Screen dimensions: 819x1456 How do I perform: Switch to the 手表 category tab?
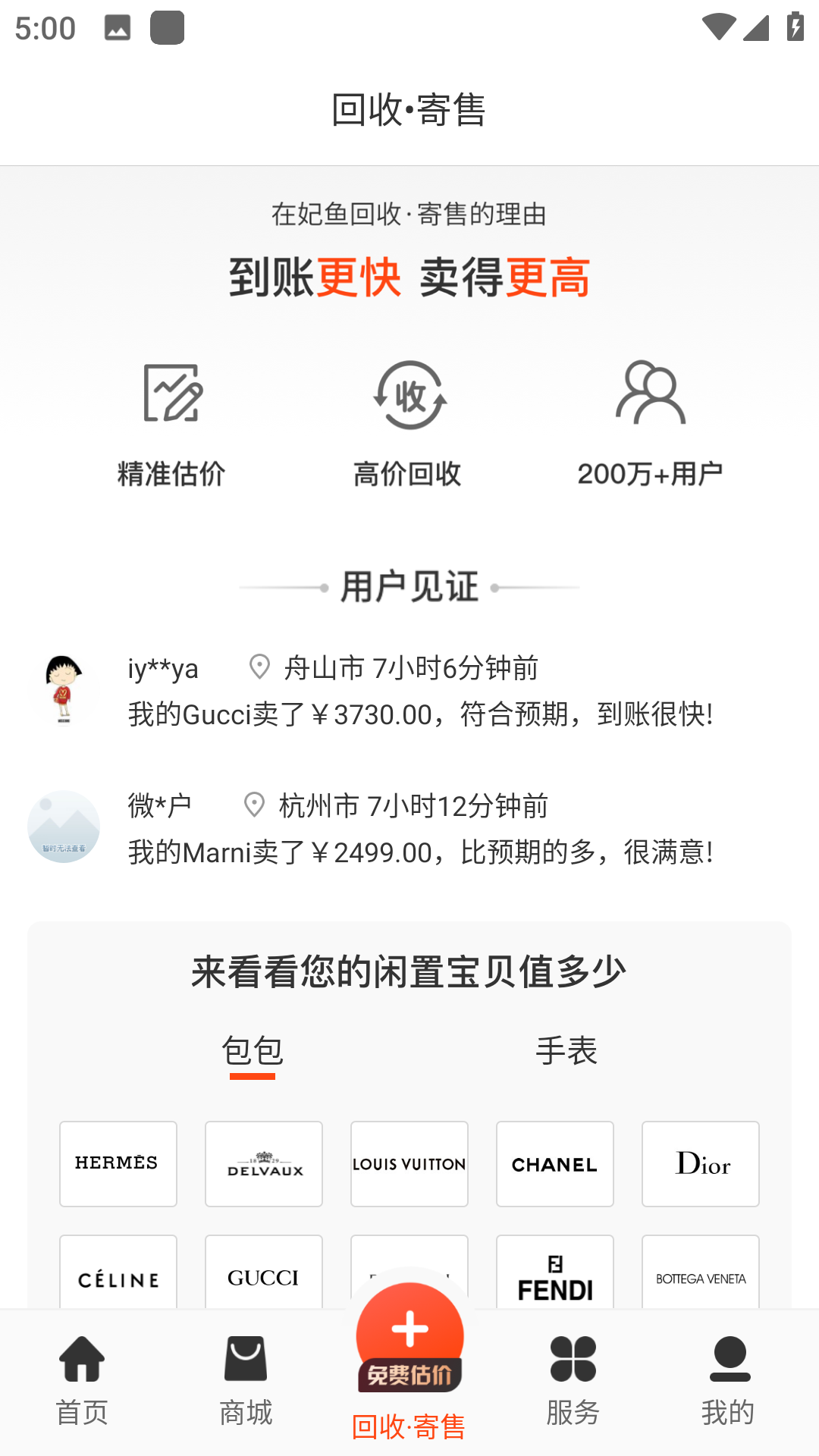pos(566,1051)
